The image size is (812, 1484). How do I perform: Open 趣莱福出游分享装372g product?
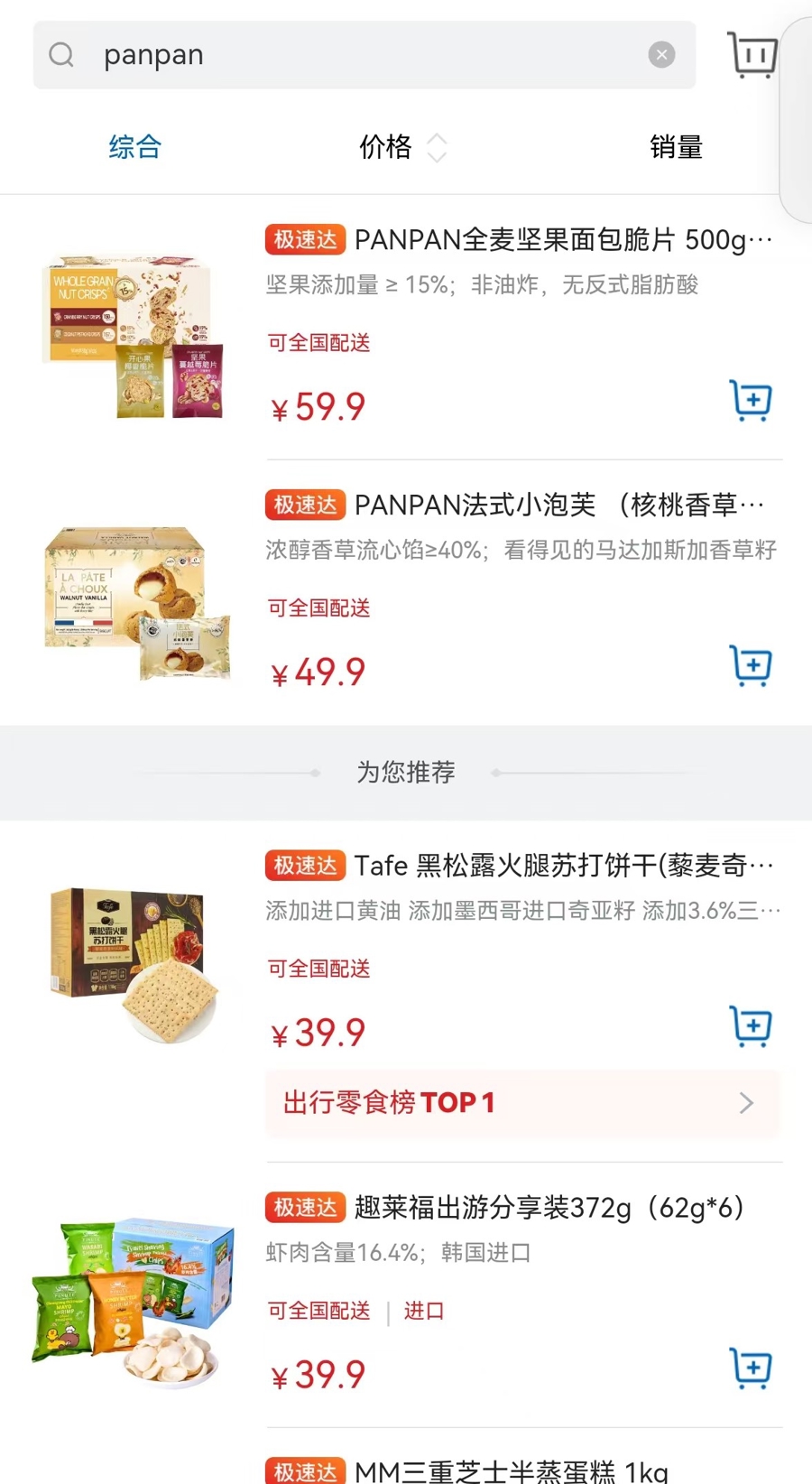(x=518, y=1208)
